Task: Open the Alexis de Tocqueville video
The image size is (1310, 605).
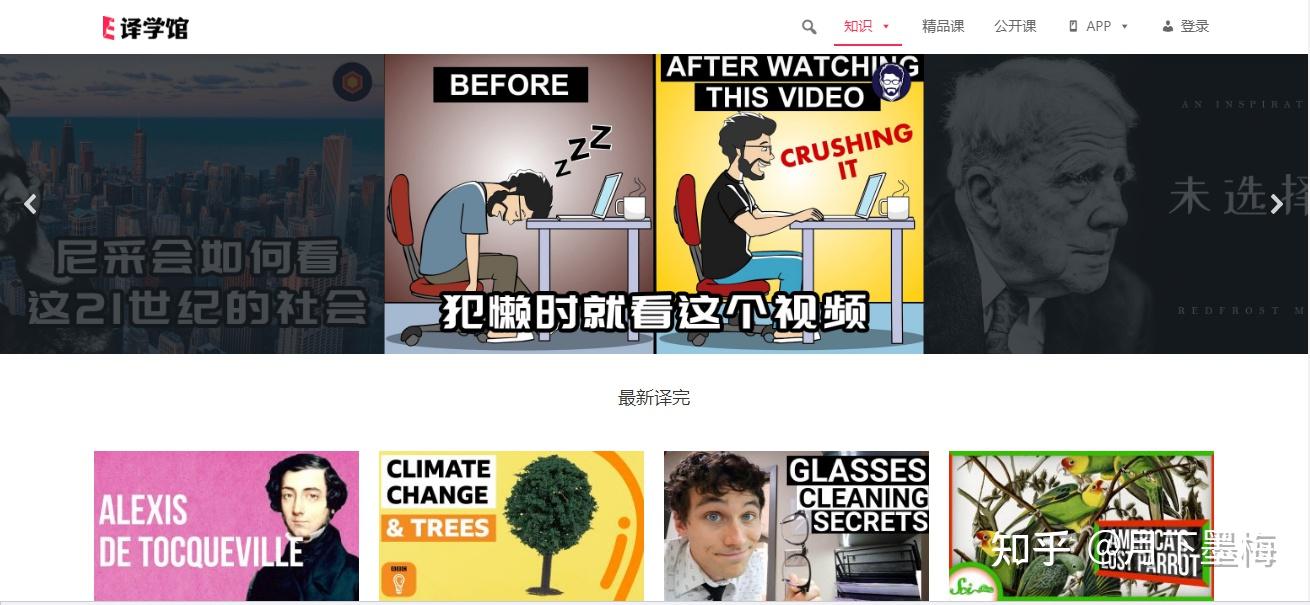Action: click(x=226, y=526)
